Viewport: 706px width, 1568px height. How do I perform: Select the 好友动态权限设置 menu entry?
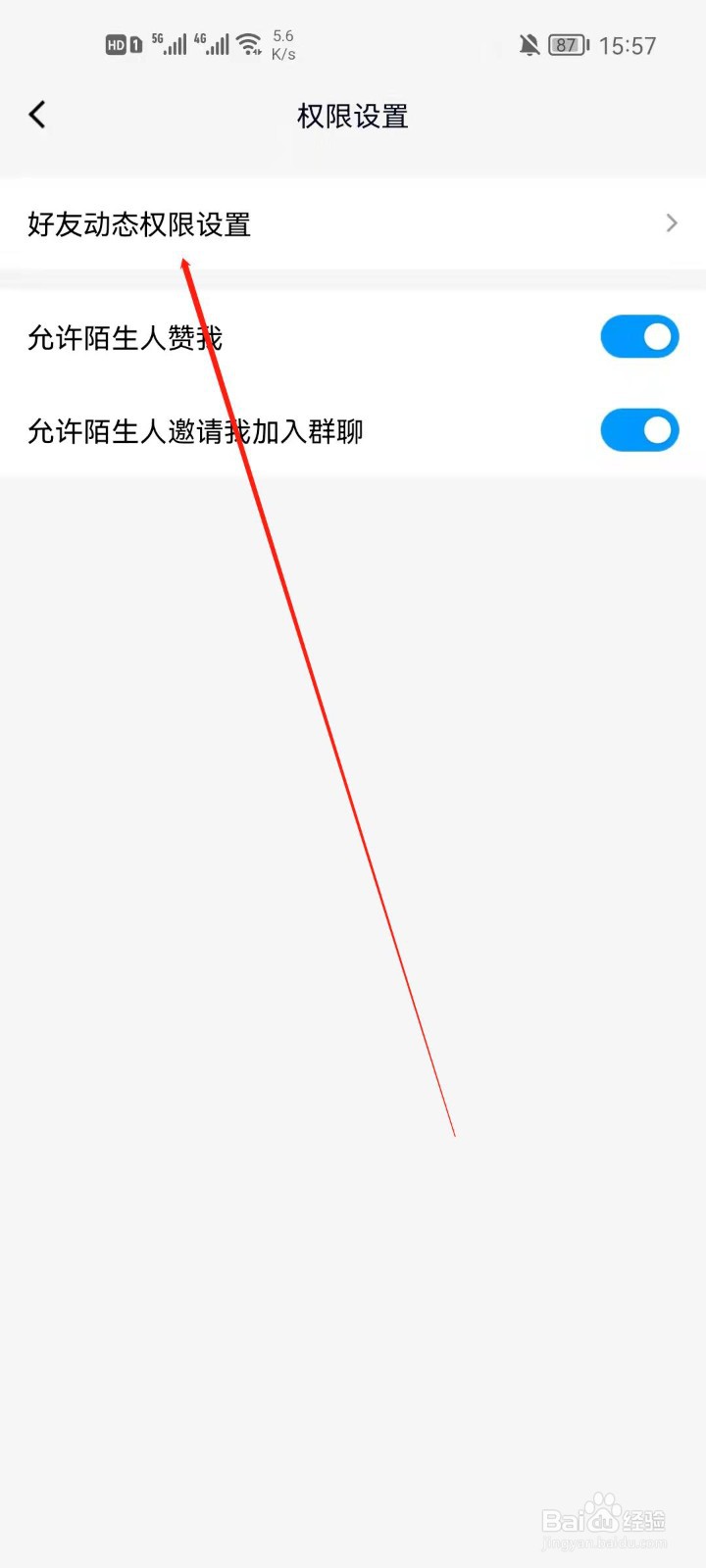[139, 224]
